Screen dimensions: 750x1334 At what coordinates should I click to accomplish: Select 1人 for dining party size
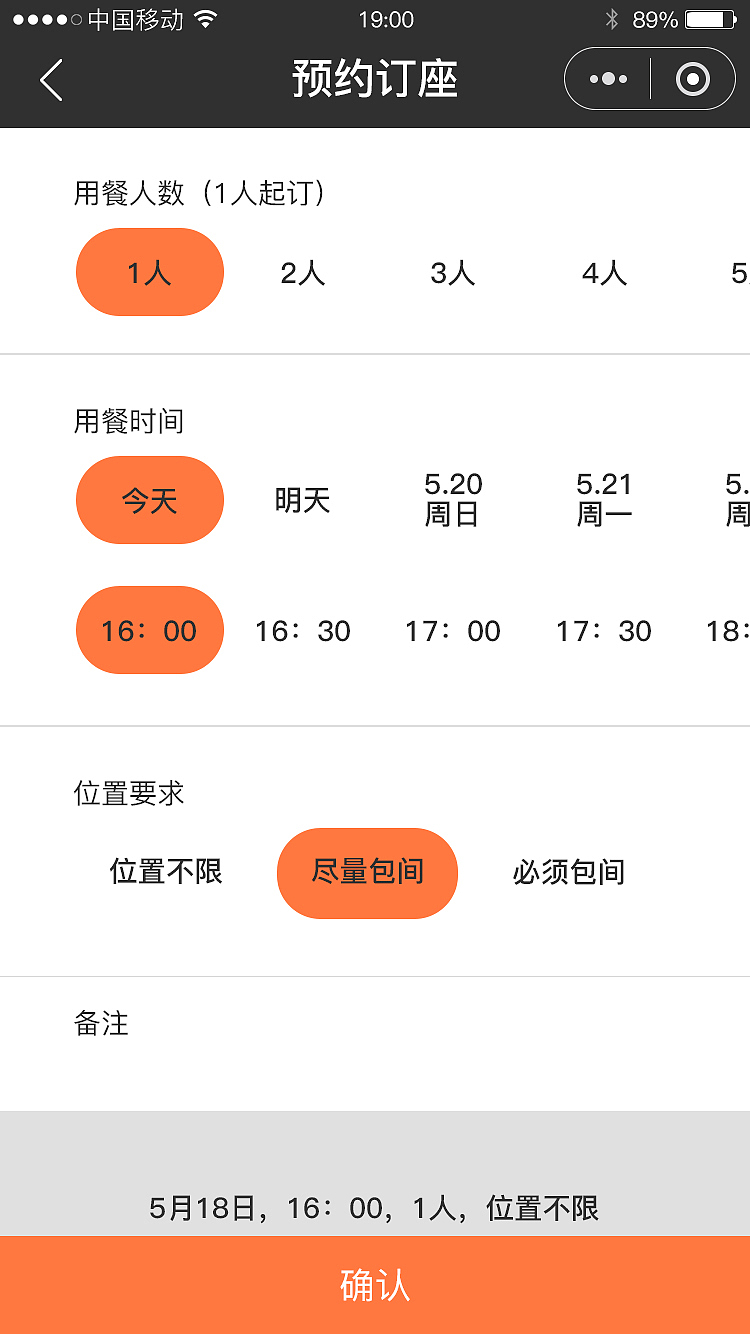[x=150, y=272]
